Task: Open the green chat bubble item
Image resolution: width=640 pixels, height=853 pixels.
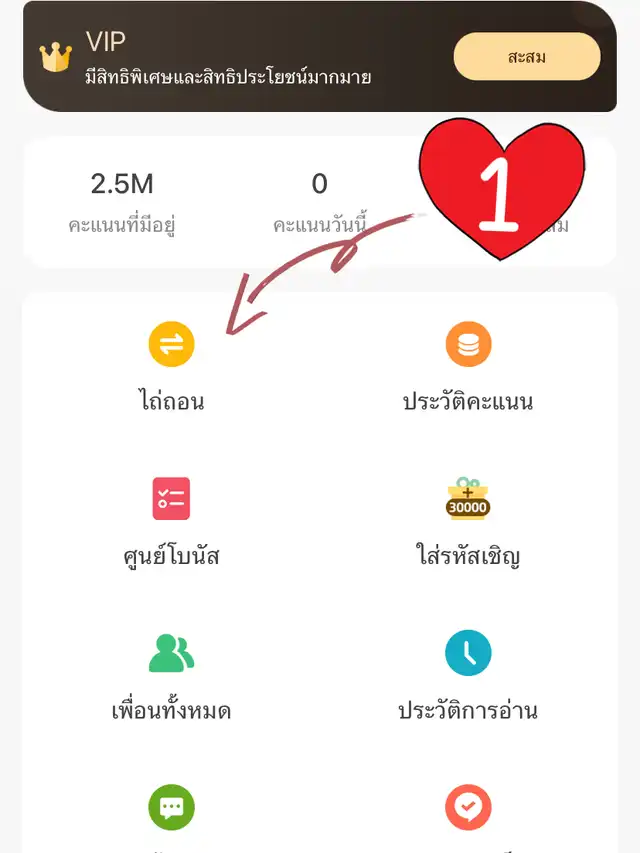Action: (171, 808)
